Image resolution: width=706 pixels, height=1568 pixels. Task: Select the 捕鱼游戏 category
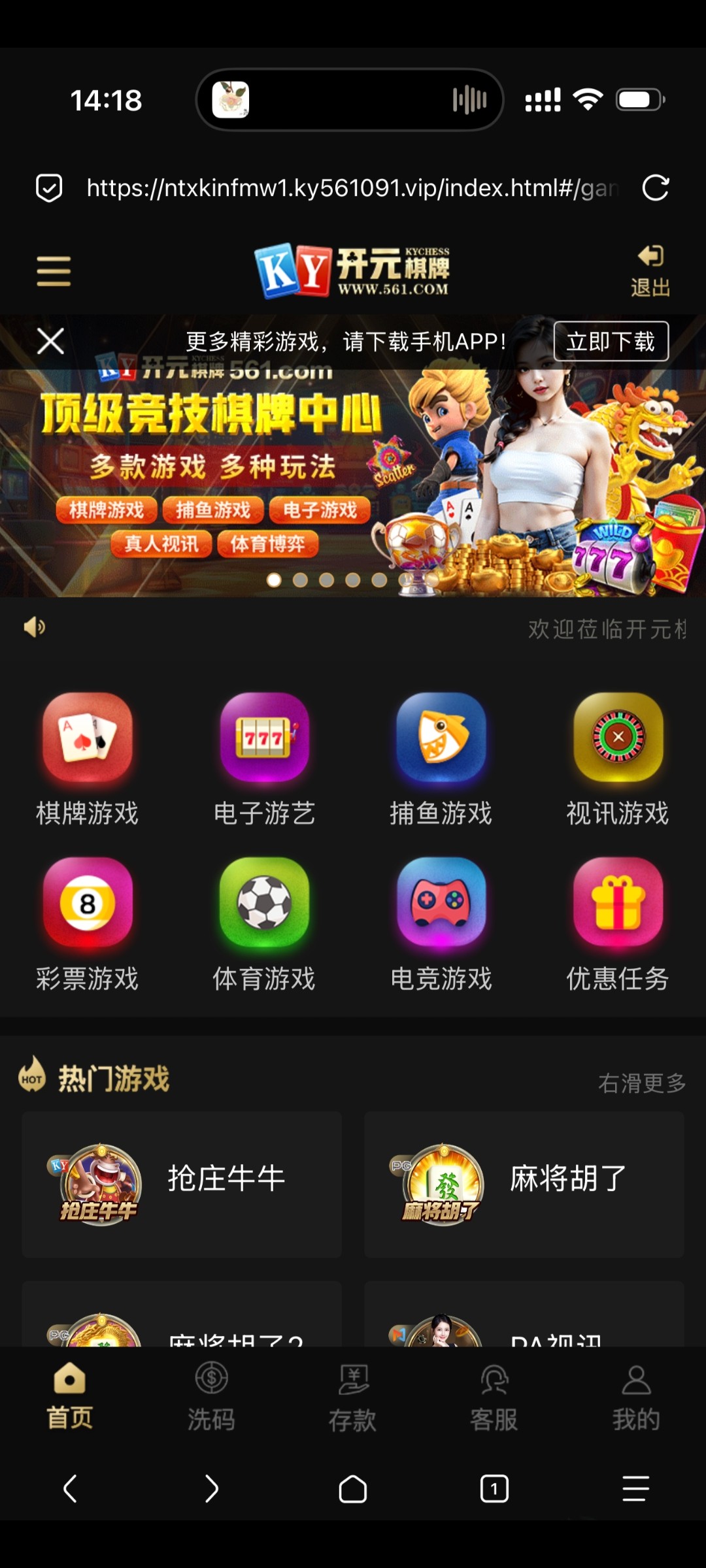(441, 759)
